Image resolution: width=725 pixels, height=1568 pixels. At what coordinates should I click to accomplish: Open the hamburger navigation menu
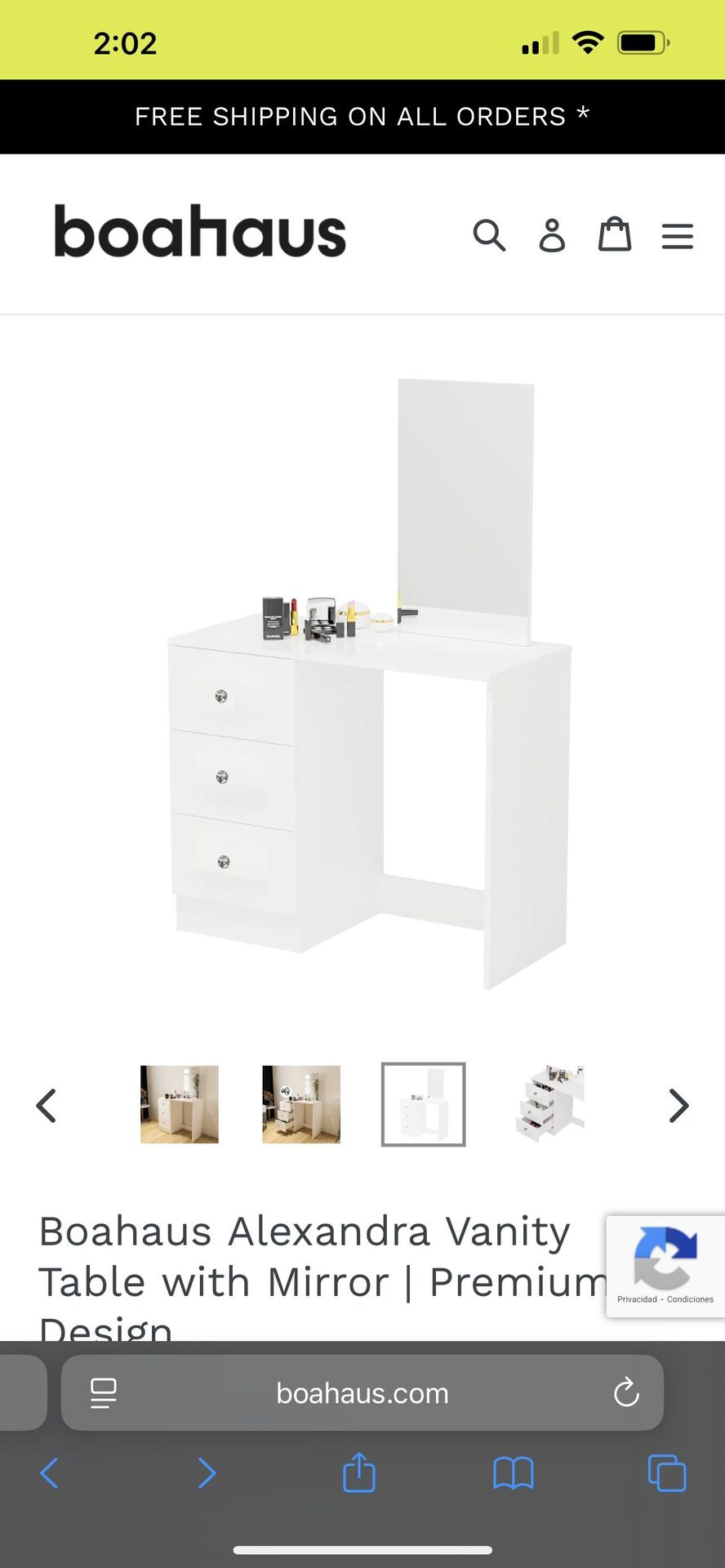click(x=677, y=236)
